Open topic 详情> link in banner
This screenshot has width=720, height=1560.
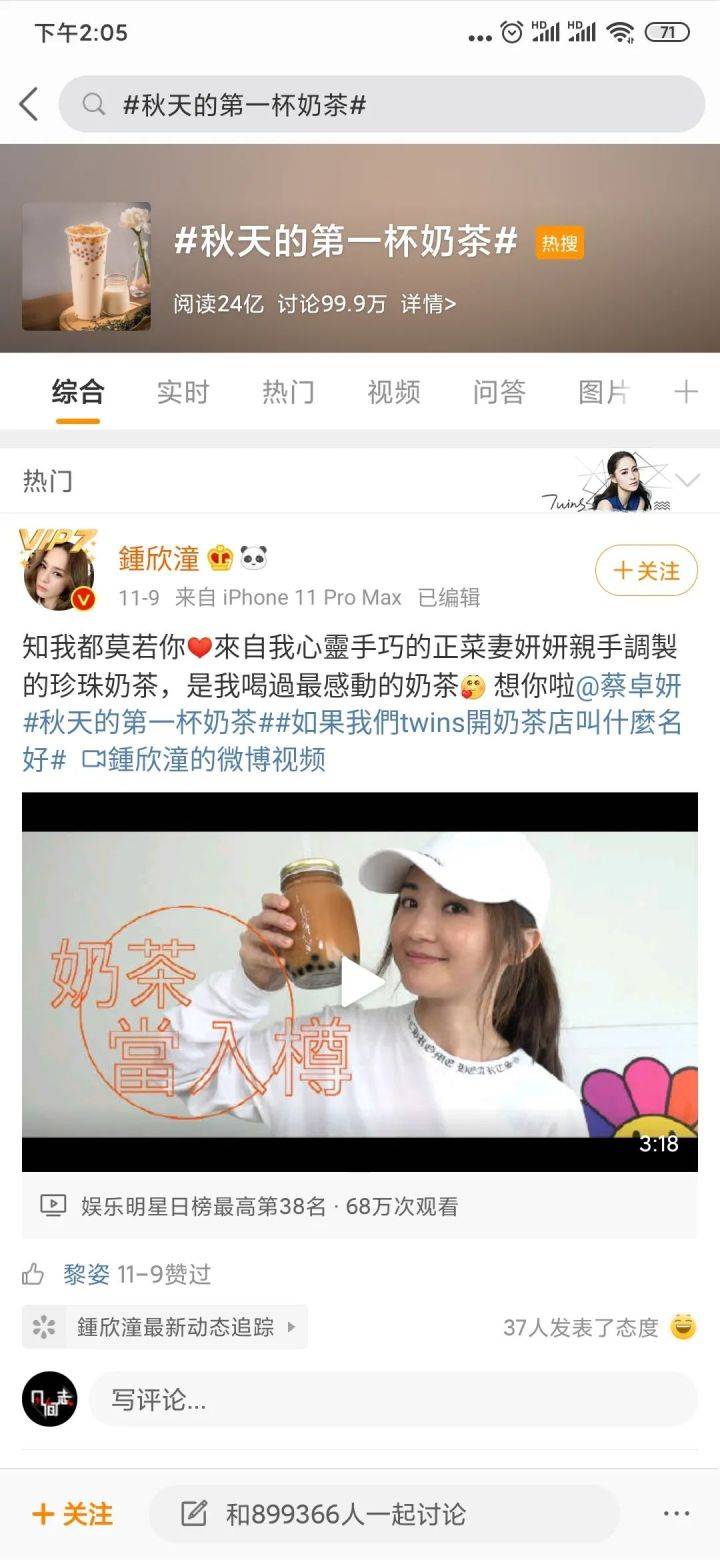(428, 304)
